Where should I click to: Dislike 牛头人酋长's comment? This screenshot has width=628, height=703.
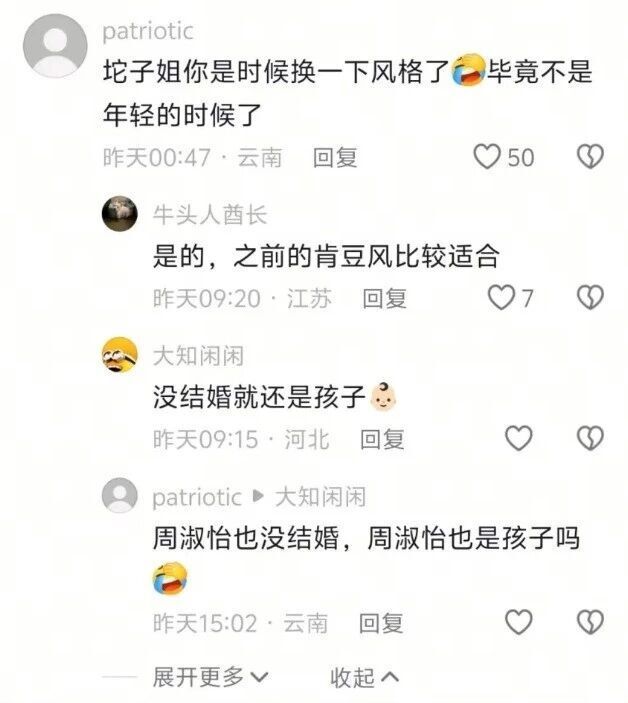(x=591, y=297)
